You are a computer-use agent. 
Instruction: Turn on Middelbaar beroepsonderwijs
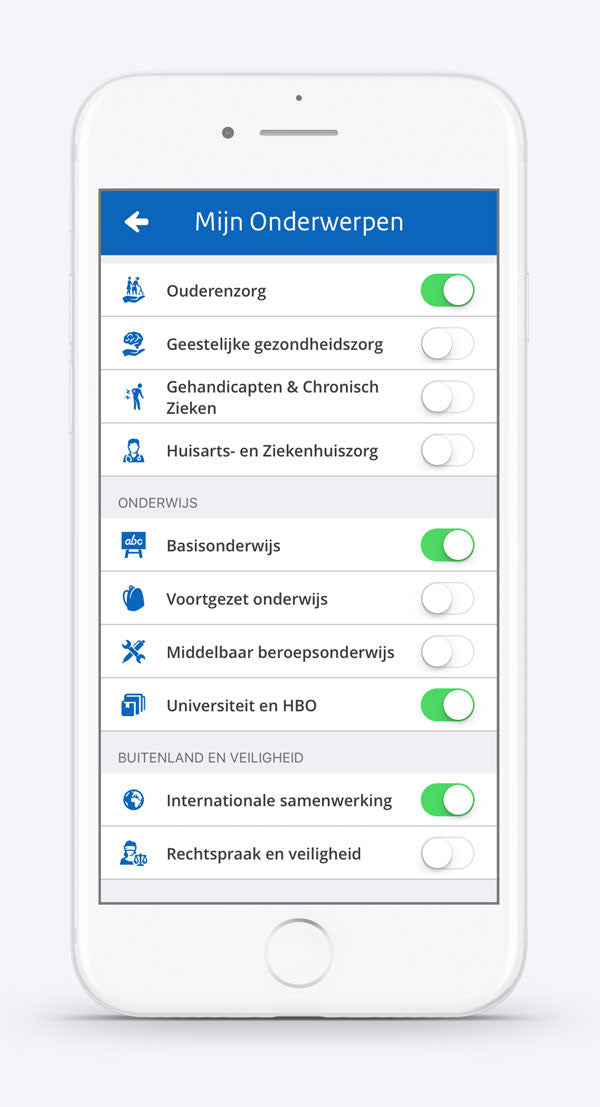click(x=447, y=652)
